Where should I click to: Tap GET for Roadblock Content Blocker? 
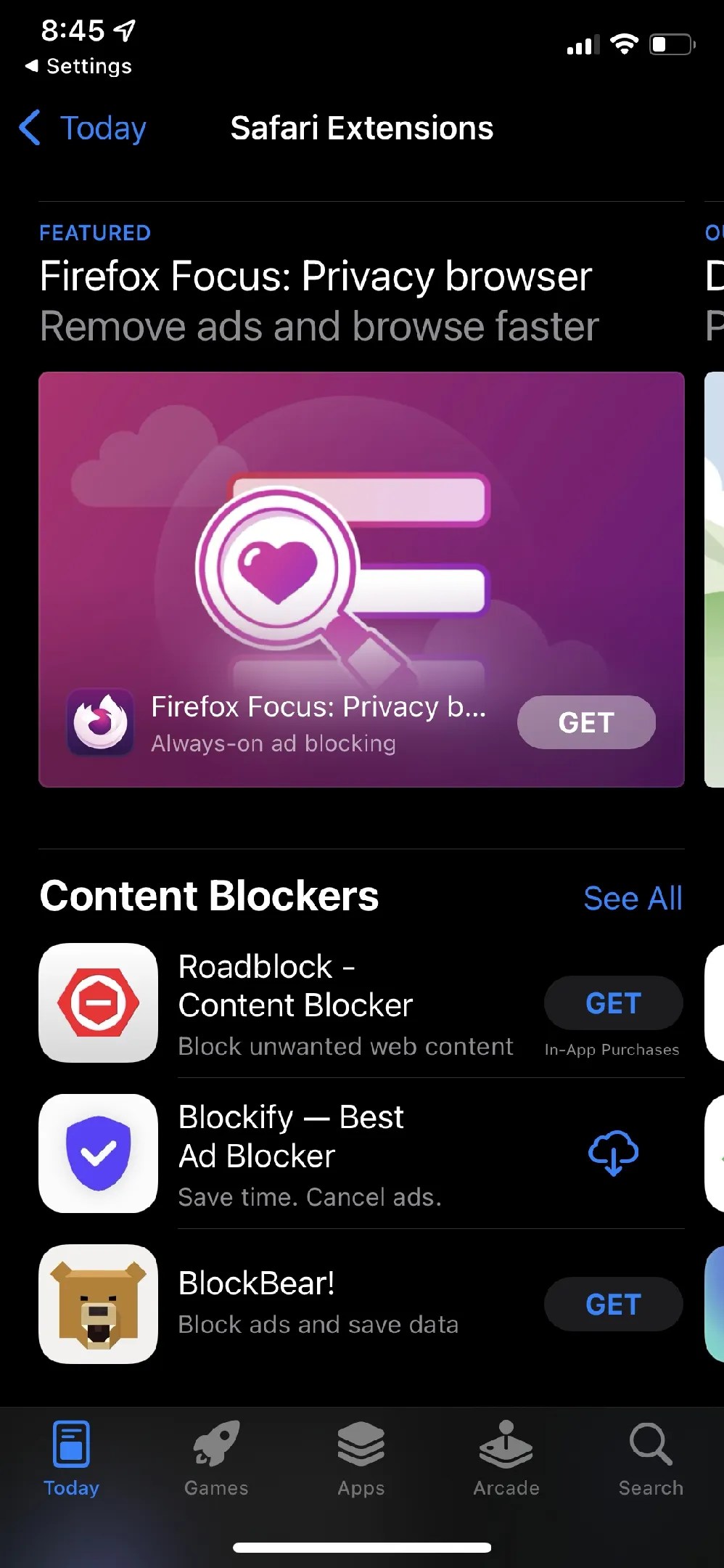pyautogui.click(x=613, y=1003)
